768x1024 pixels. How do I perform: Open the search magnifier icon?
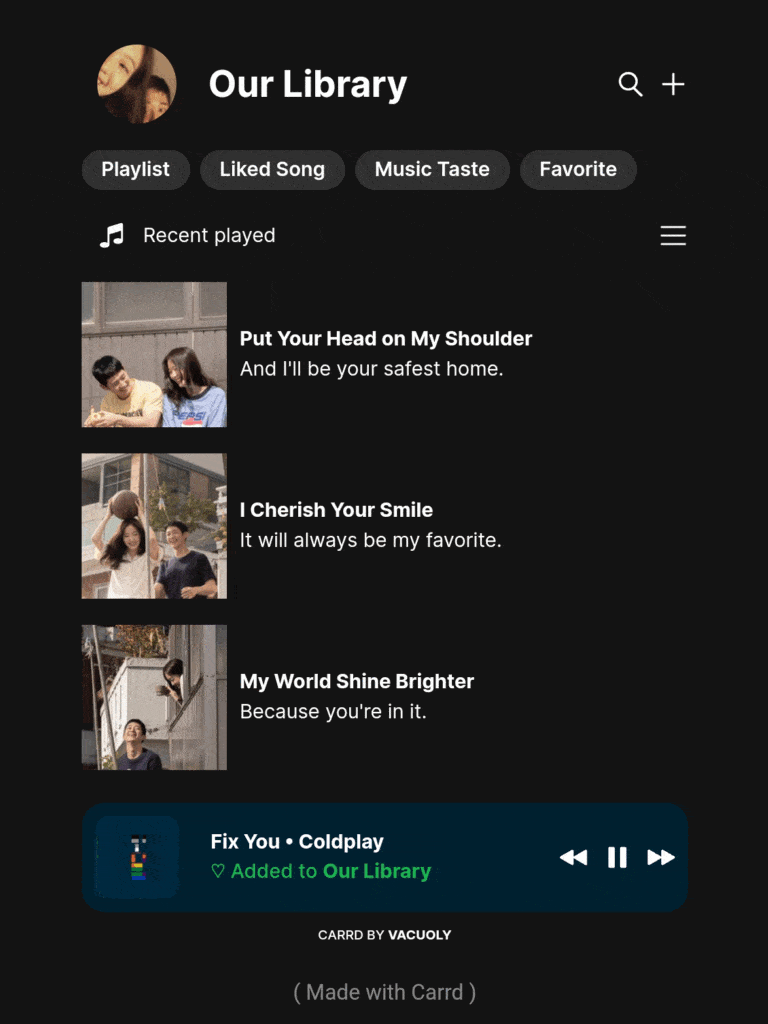[630, 84]
